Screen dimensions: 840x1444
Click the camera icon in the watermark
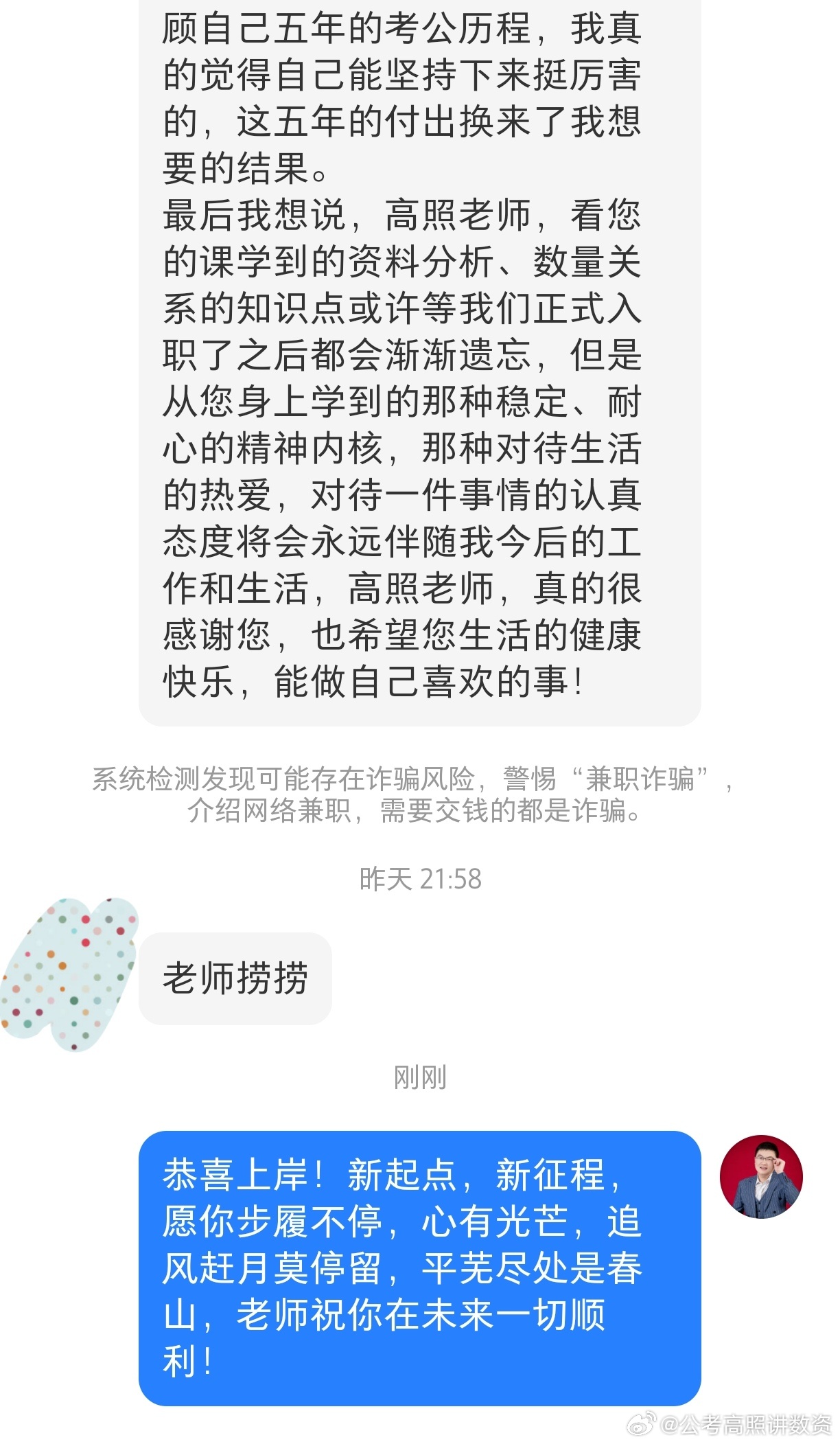coord(642,1422)
